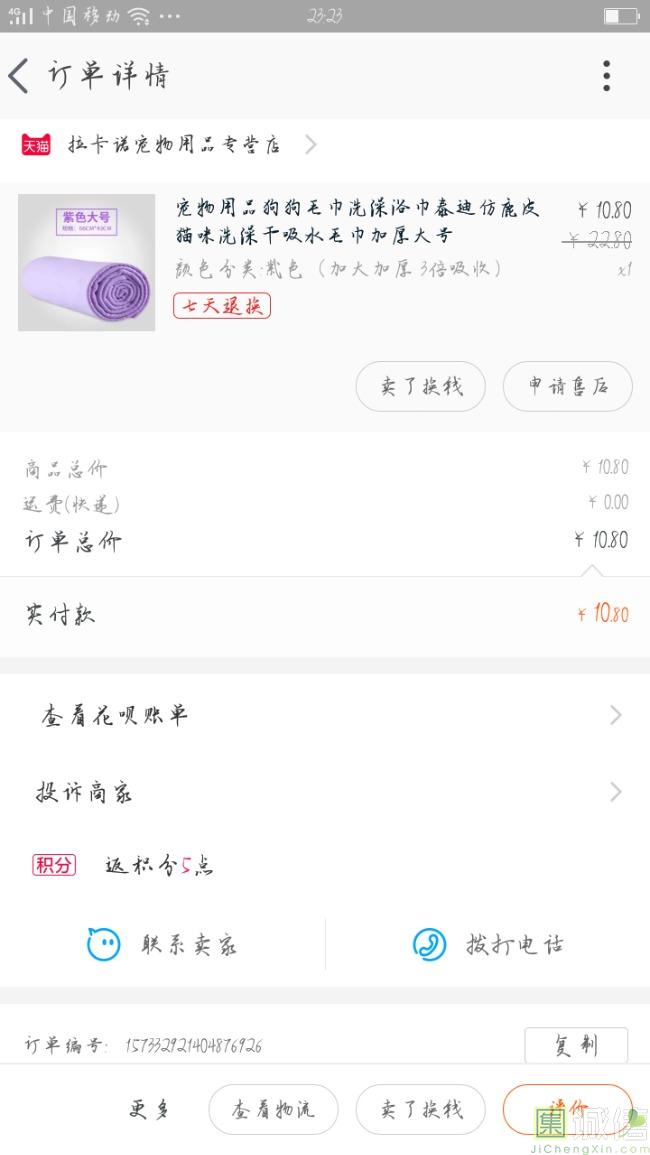Tap 查看物流 to view logistics
Image resolution: width=650 pixels, height=1155 pixels.
[x=273, y=1109]
